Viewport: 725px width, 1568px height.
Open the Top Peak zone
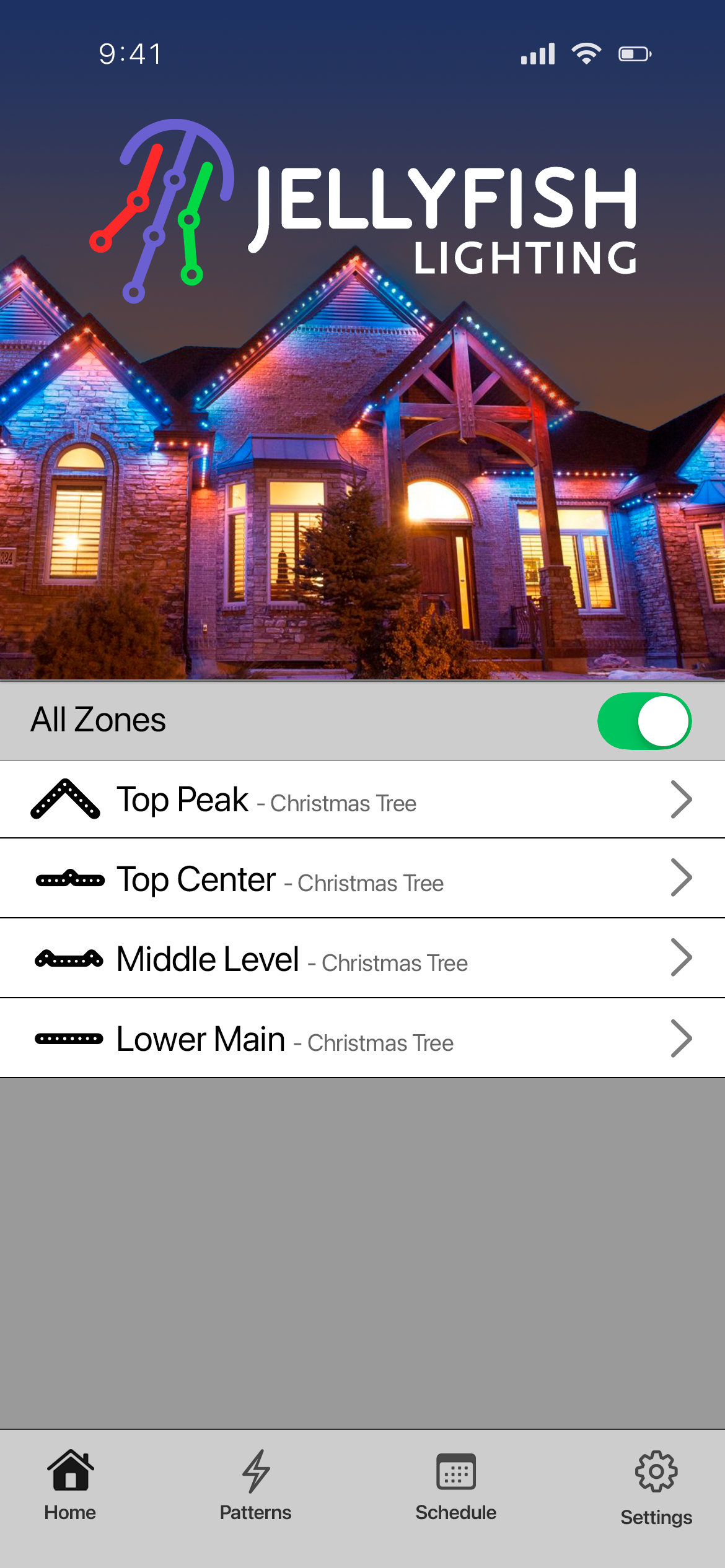(362, 799)
